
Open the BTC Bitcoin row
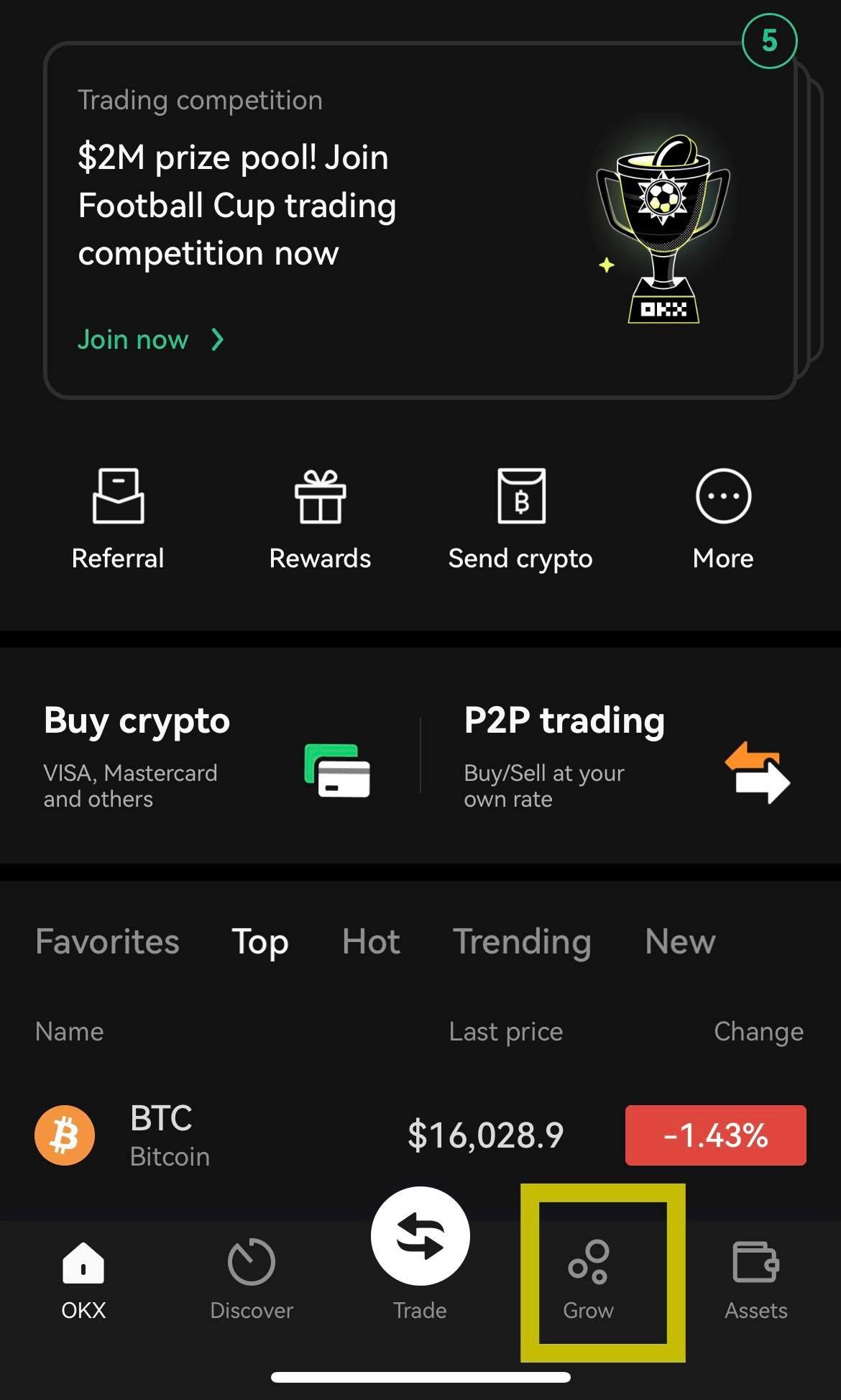(x=420, y=1135)
